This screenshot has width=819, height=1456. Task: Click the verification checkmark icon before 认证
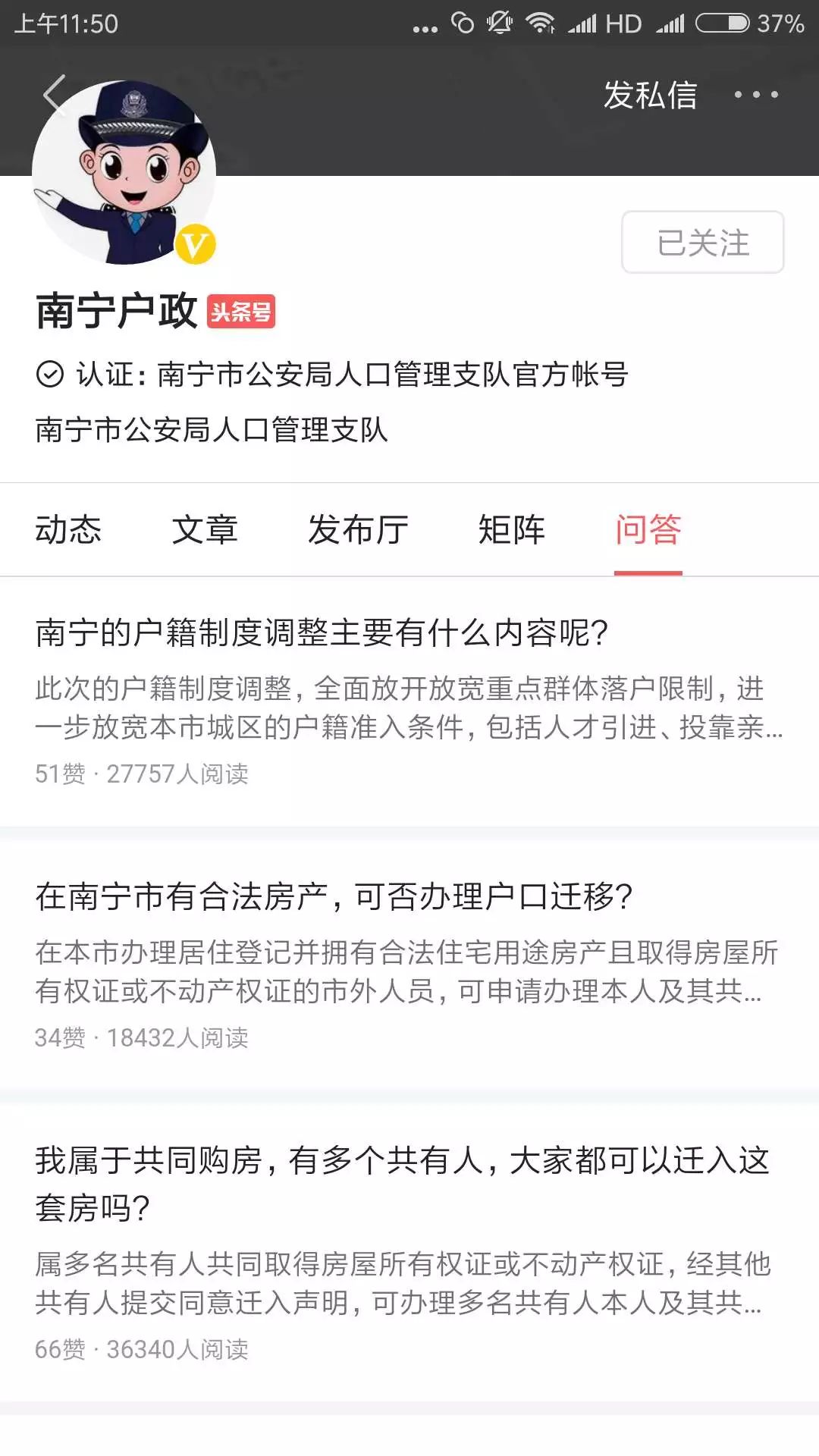coord(49,373)
